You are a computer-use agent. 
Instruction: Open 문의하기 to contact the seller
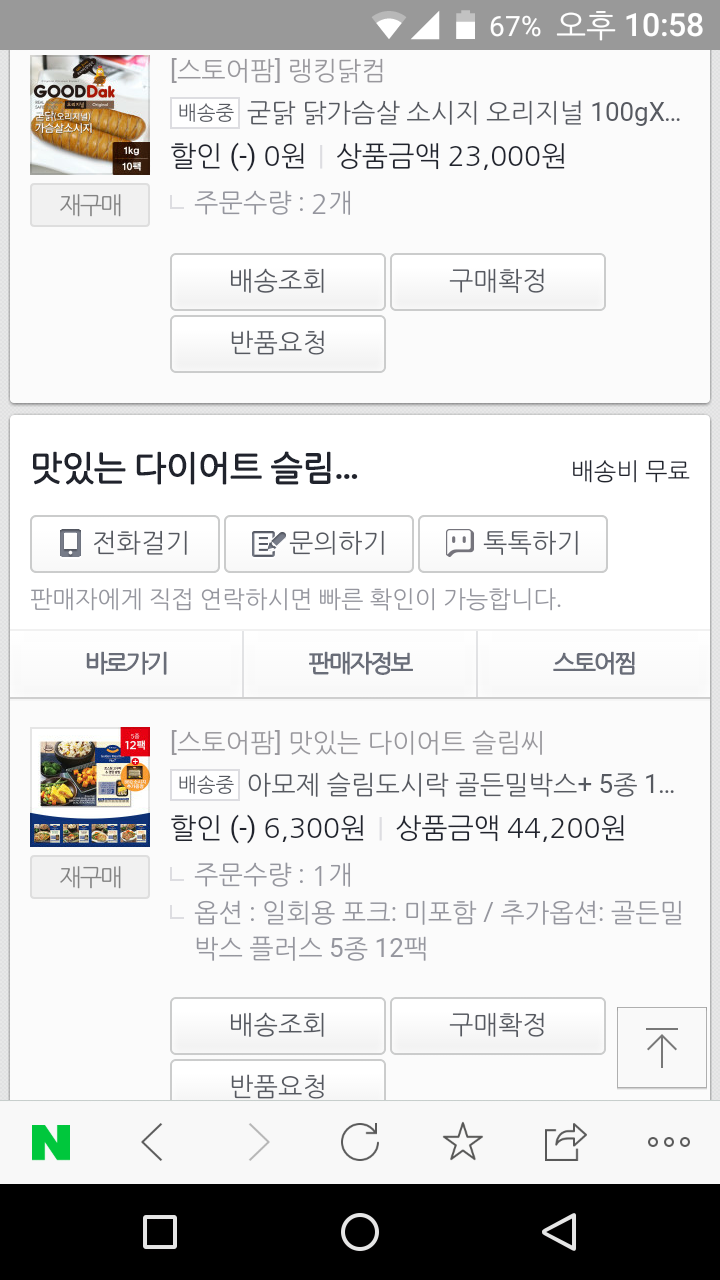click(318, 543)
